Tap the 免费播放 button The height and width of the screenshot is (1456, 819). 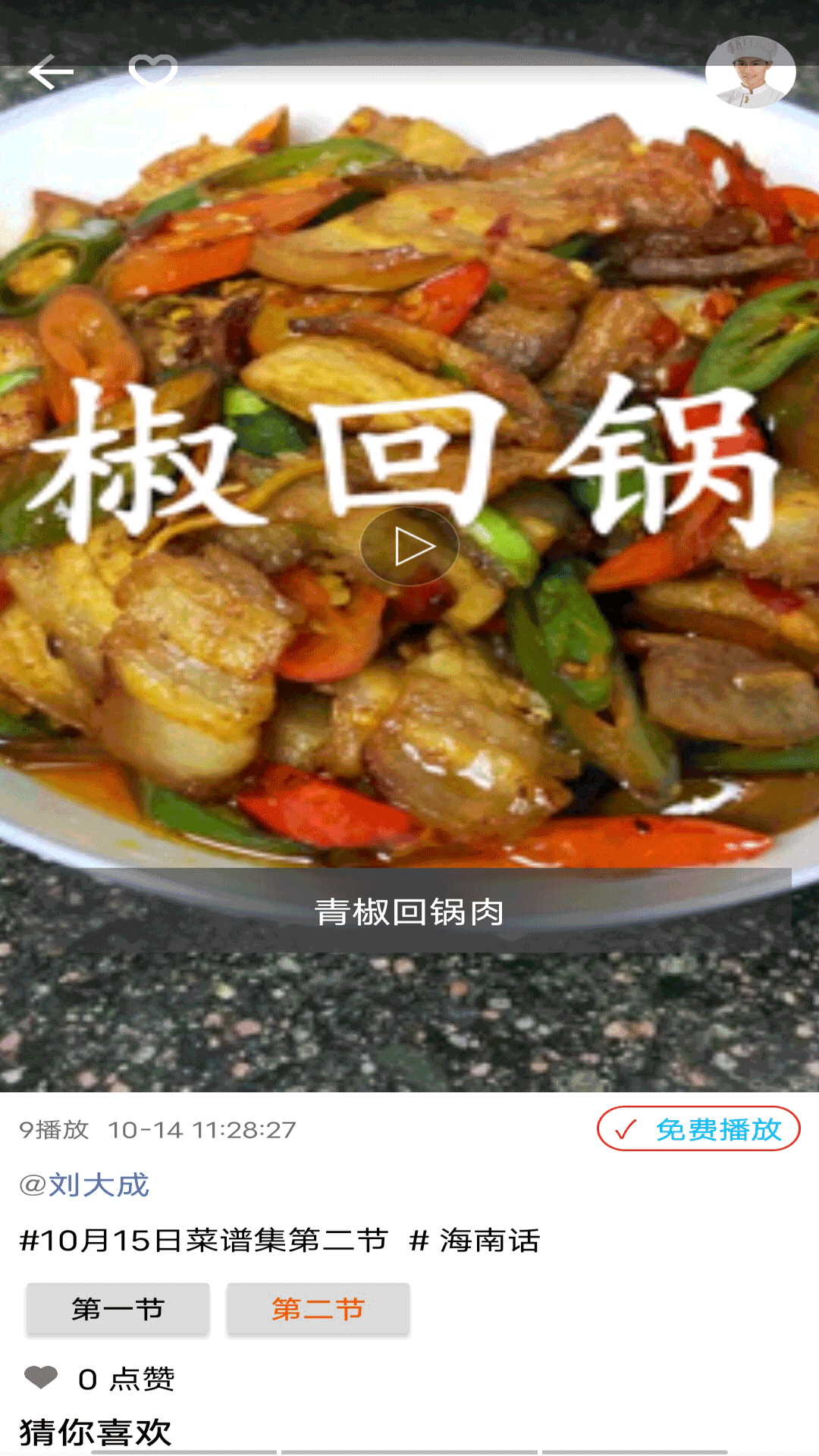[x=698, y=1129]
